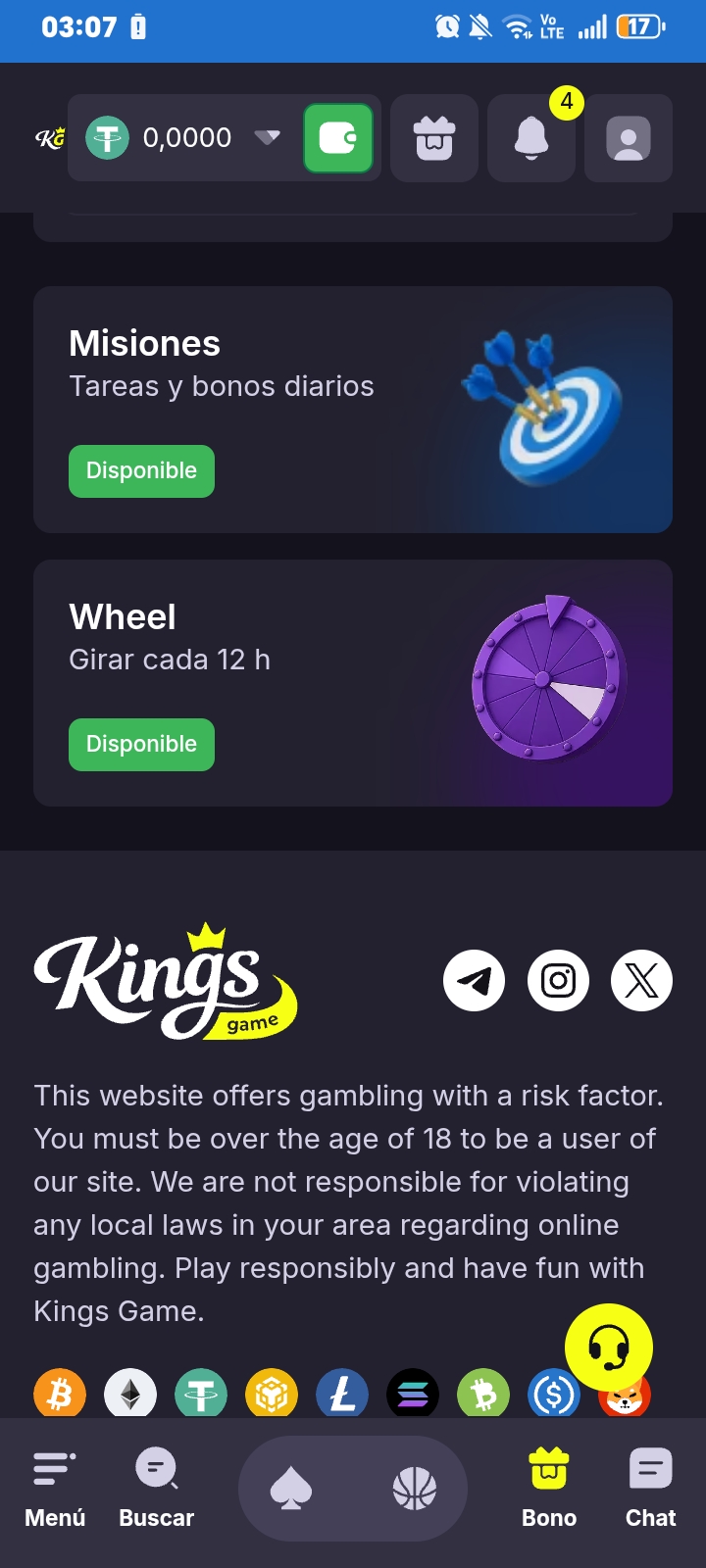
Task: Open the Menú tab
Action: (55, 1489)
